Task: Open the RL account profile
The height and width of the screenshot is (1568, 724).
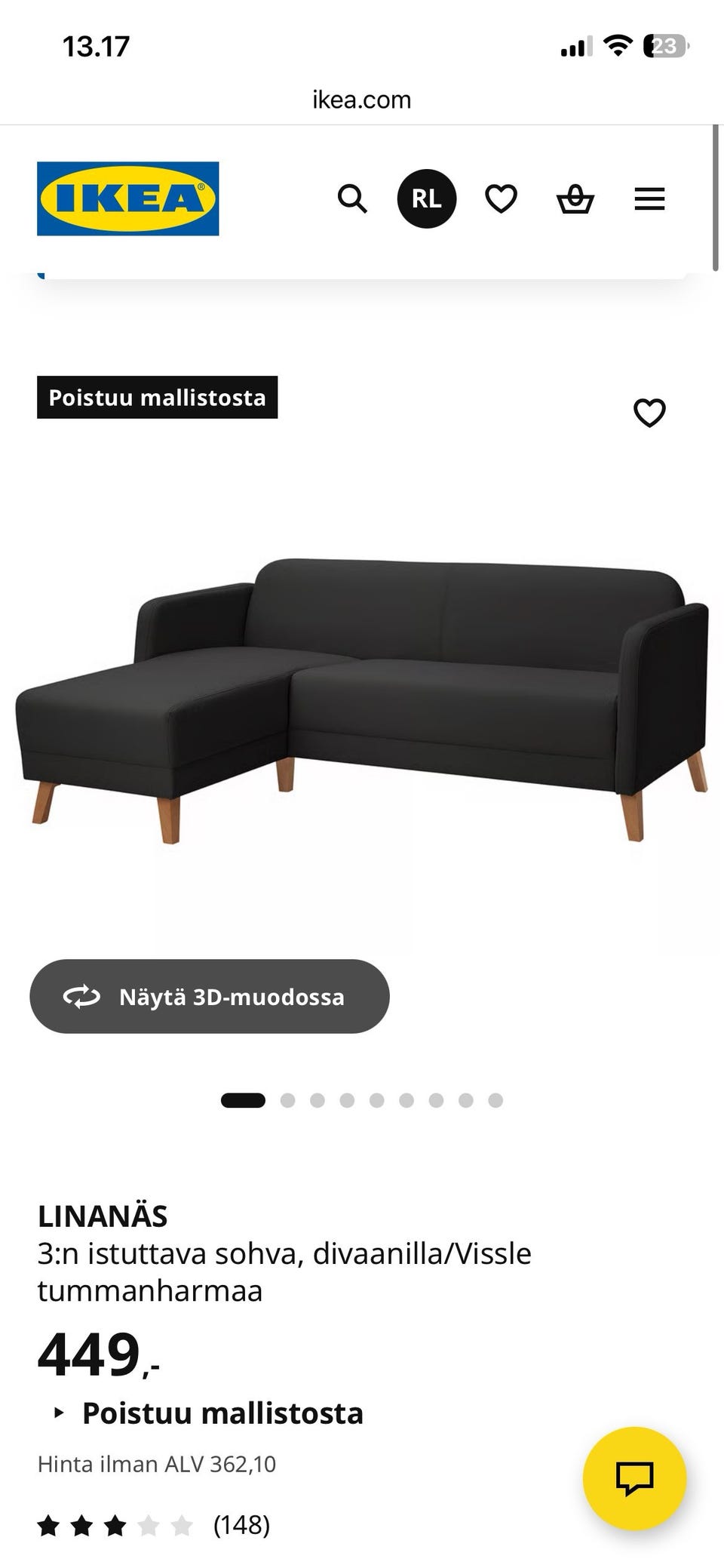Action: [427, 198]
